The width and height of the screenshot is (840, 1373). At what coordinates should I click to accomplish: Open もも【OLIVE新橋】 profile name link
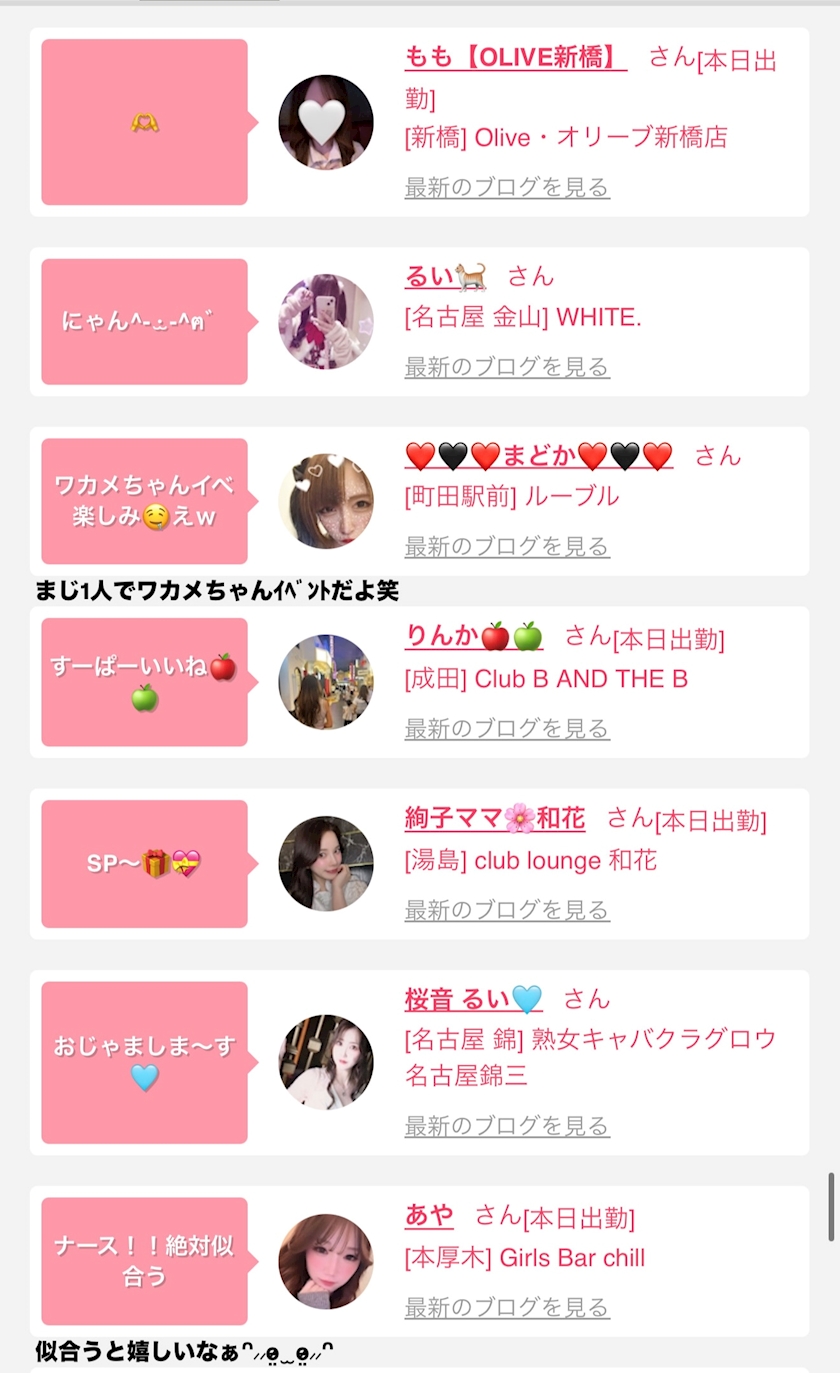pos(515,57)
